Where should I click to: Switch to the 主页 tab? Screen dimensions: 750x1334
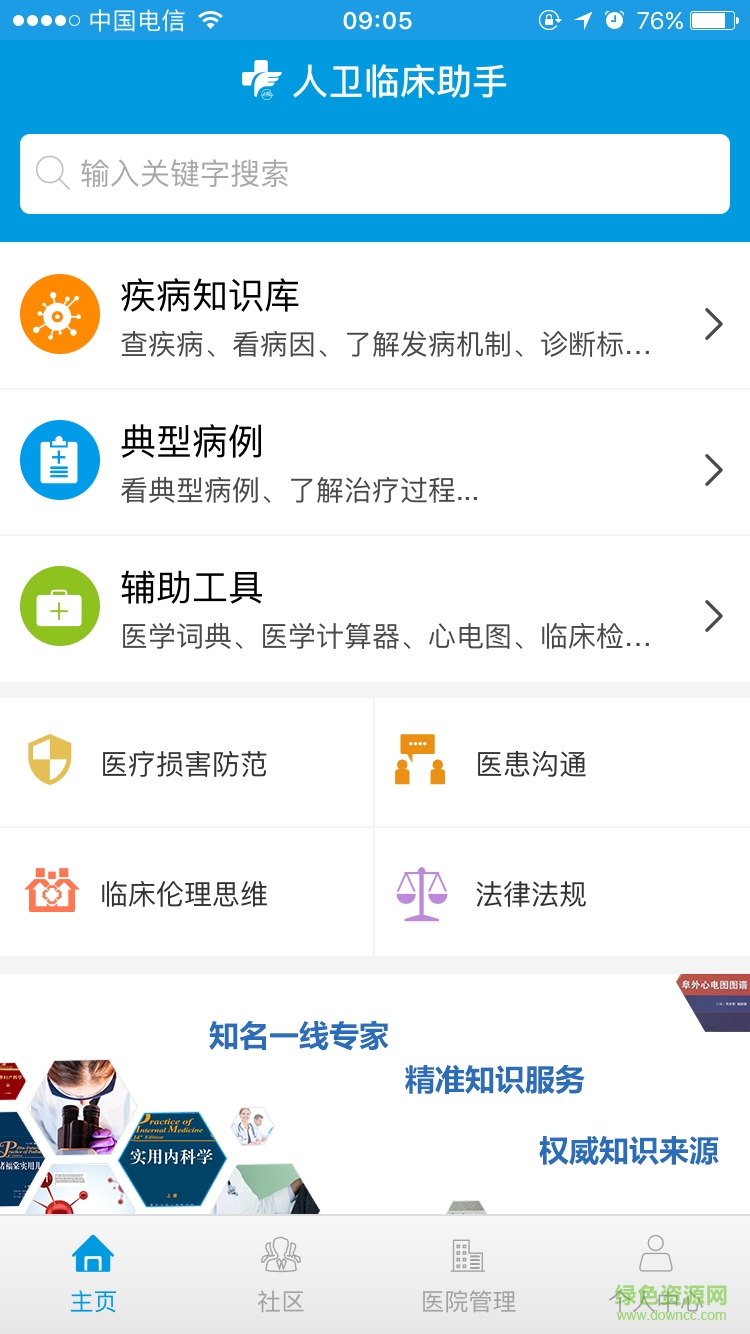click(x=93, y=1274)
